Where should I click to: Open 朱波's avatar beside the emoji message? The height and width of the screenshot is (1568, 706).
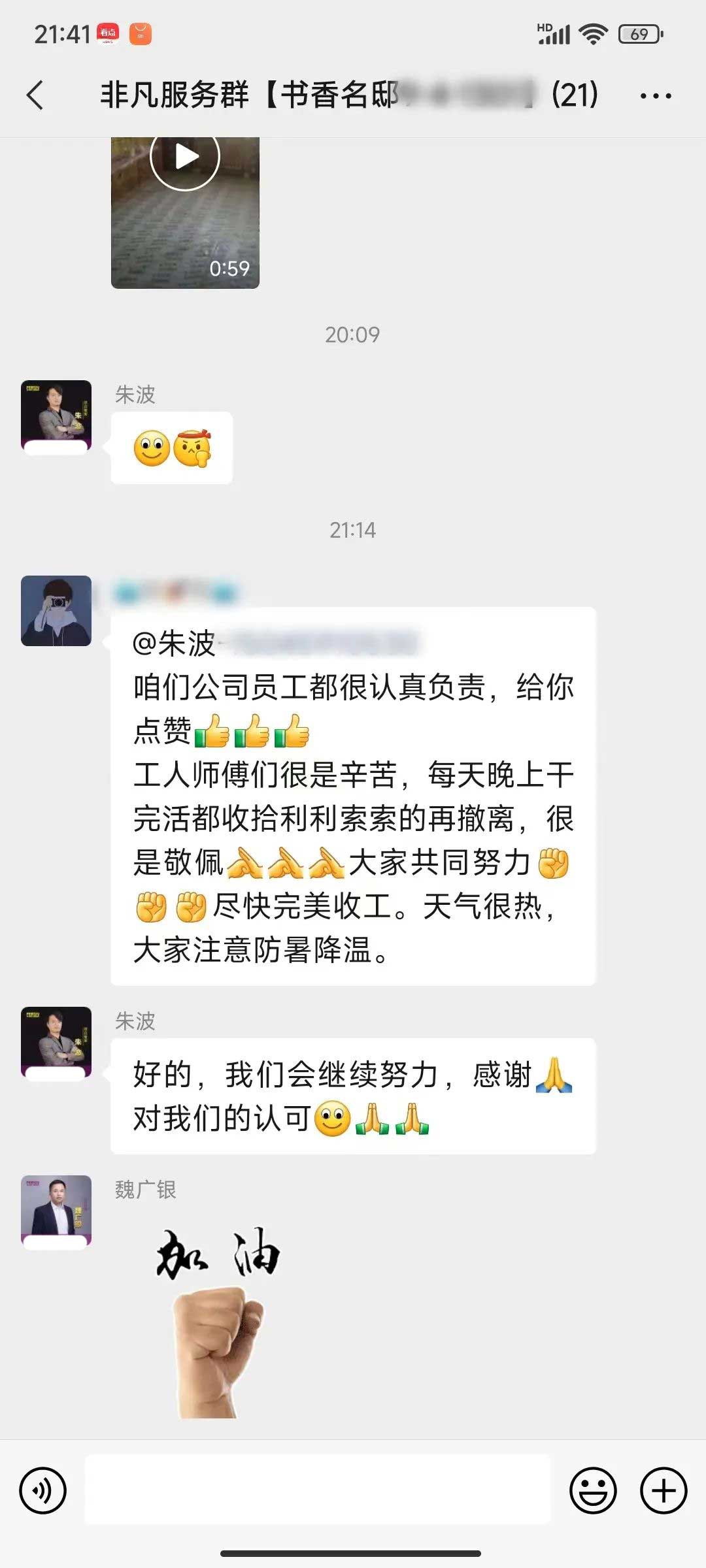(x=56, y=416)
